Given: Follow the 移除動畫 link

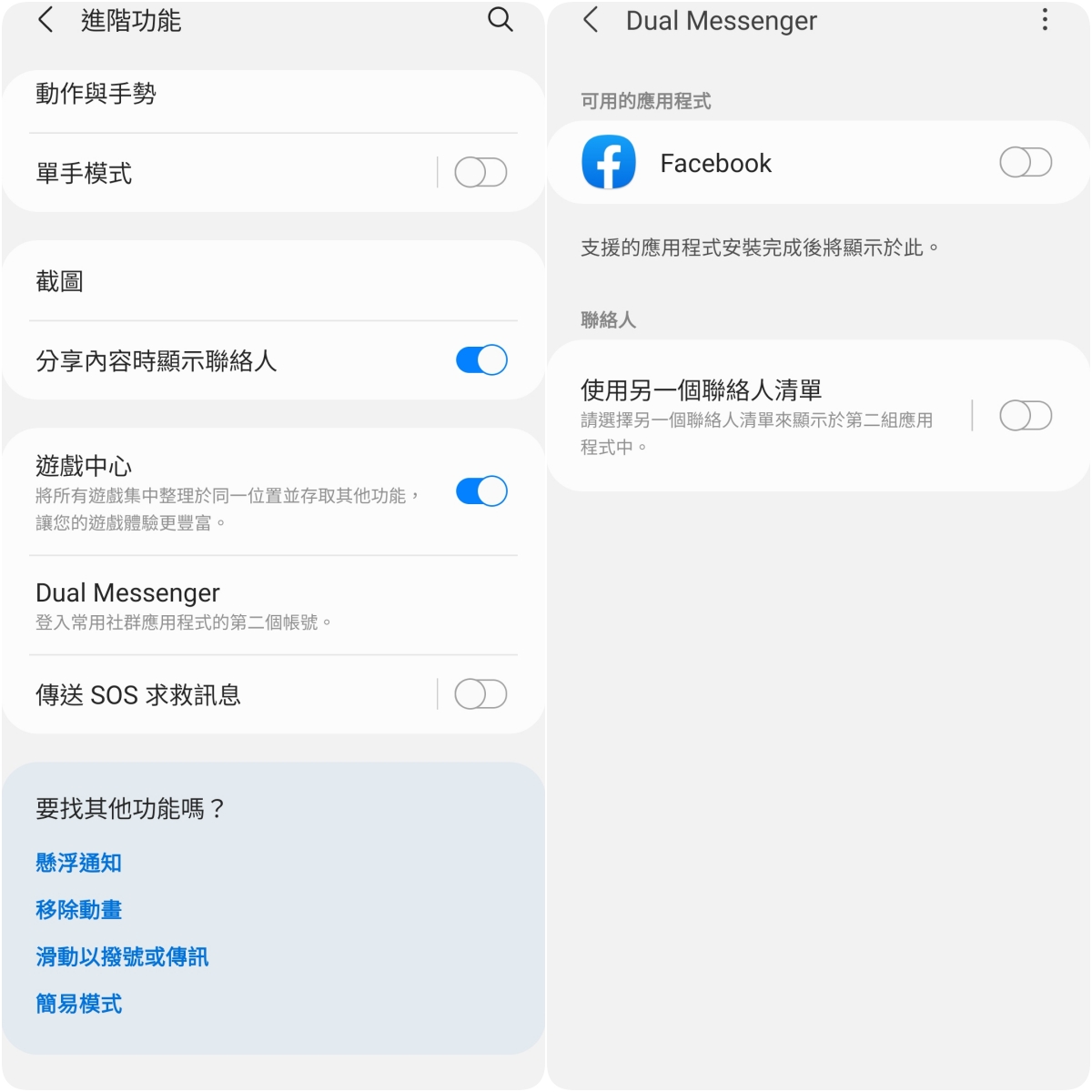Looking at the screenshot, I should point(79,910).
